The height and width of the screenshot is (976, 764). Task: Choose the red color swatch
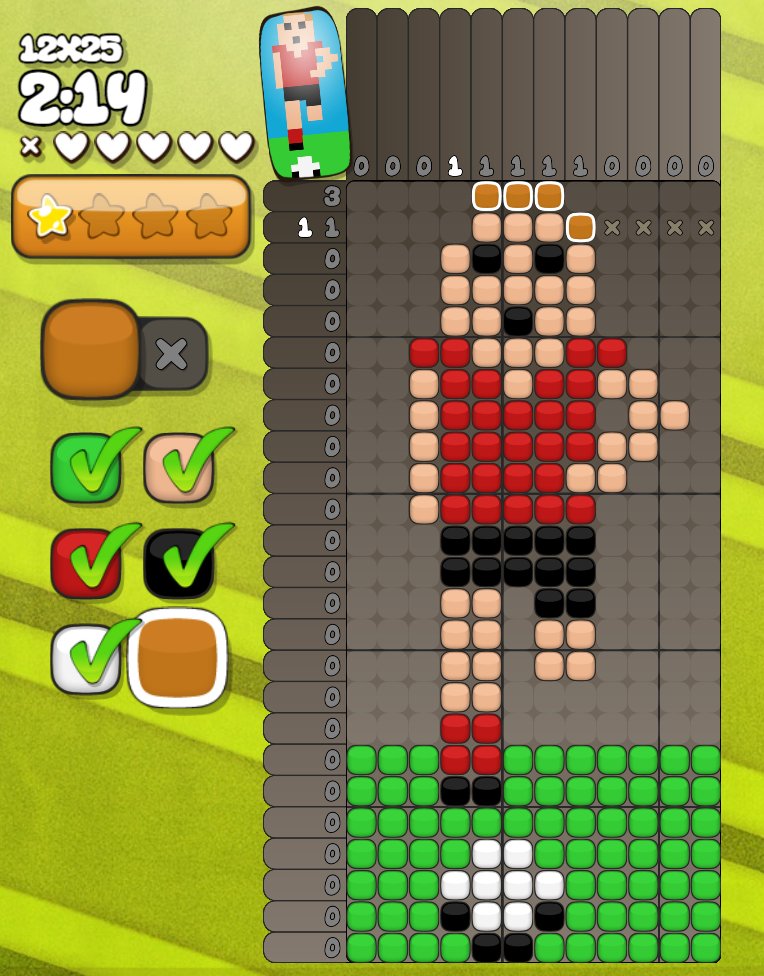click(85, 563)
